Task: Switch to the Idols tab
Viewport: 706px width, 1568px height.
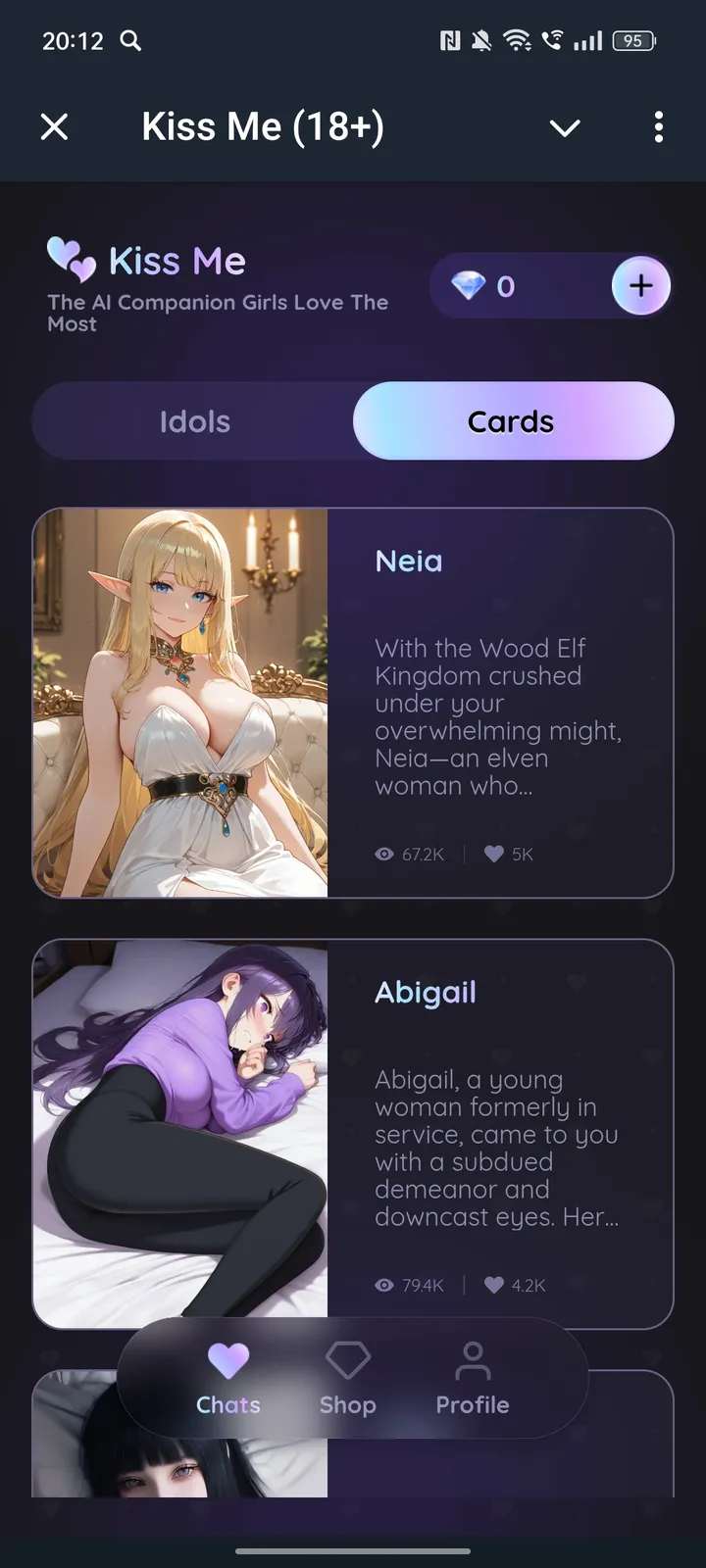Action: coord(194,421)
